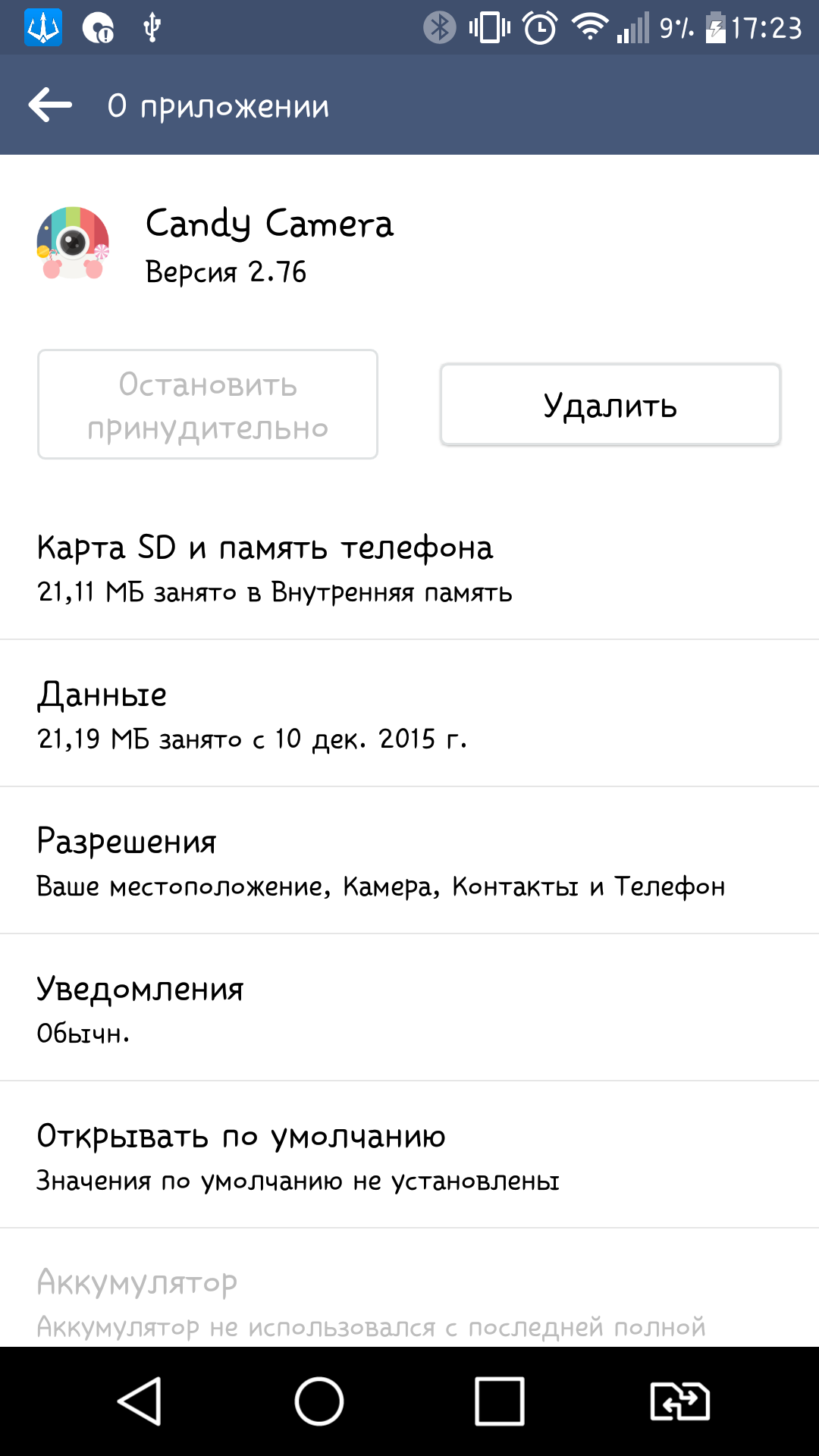The height and width of the screenshot is (1456, 819).
Task: Open the Данные usage row
Action: tap(409, 714)
